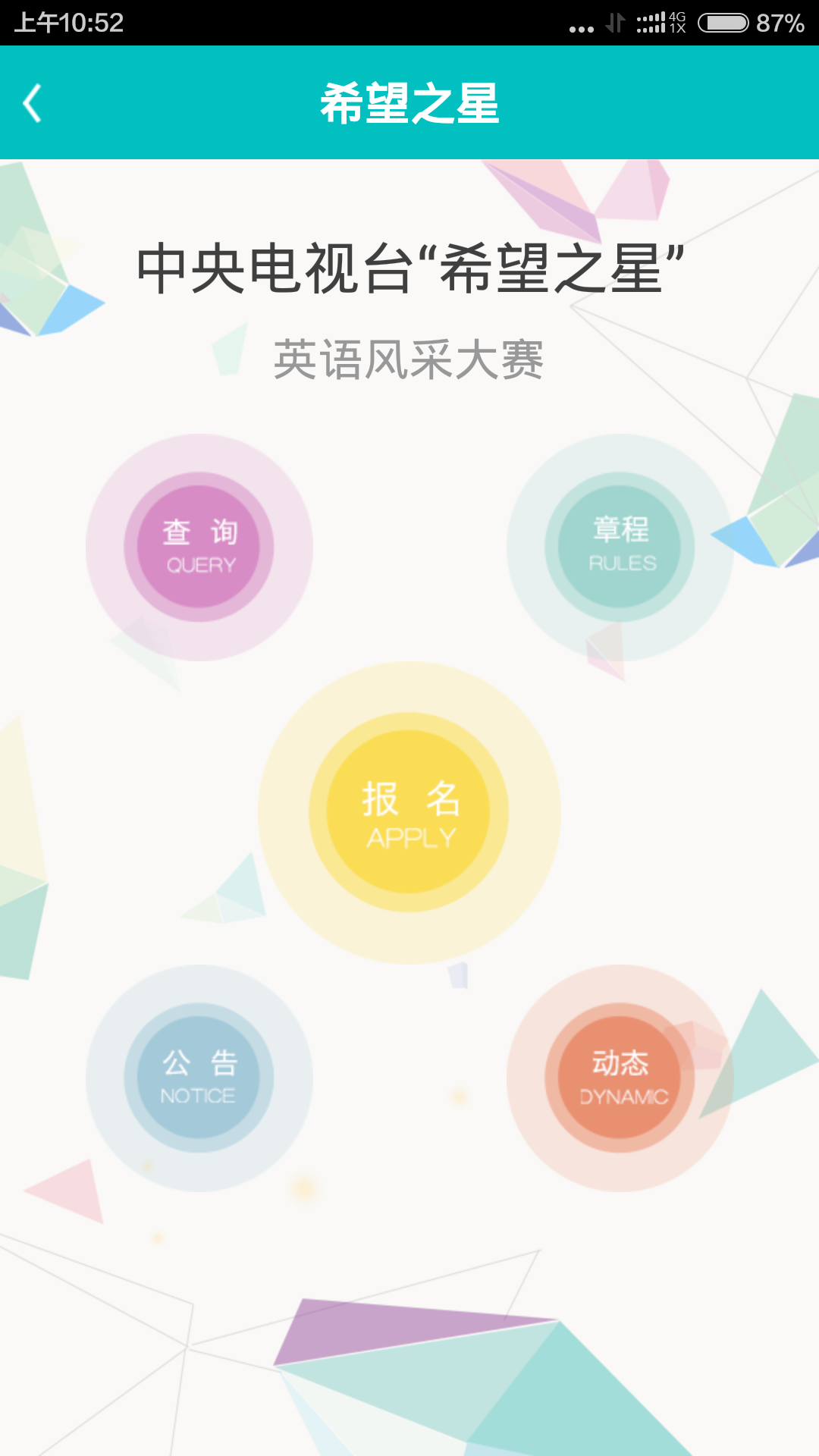Open the pink 查询 QUERY button

pos(199,547)
